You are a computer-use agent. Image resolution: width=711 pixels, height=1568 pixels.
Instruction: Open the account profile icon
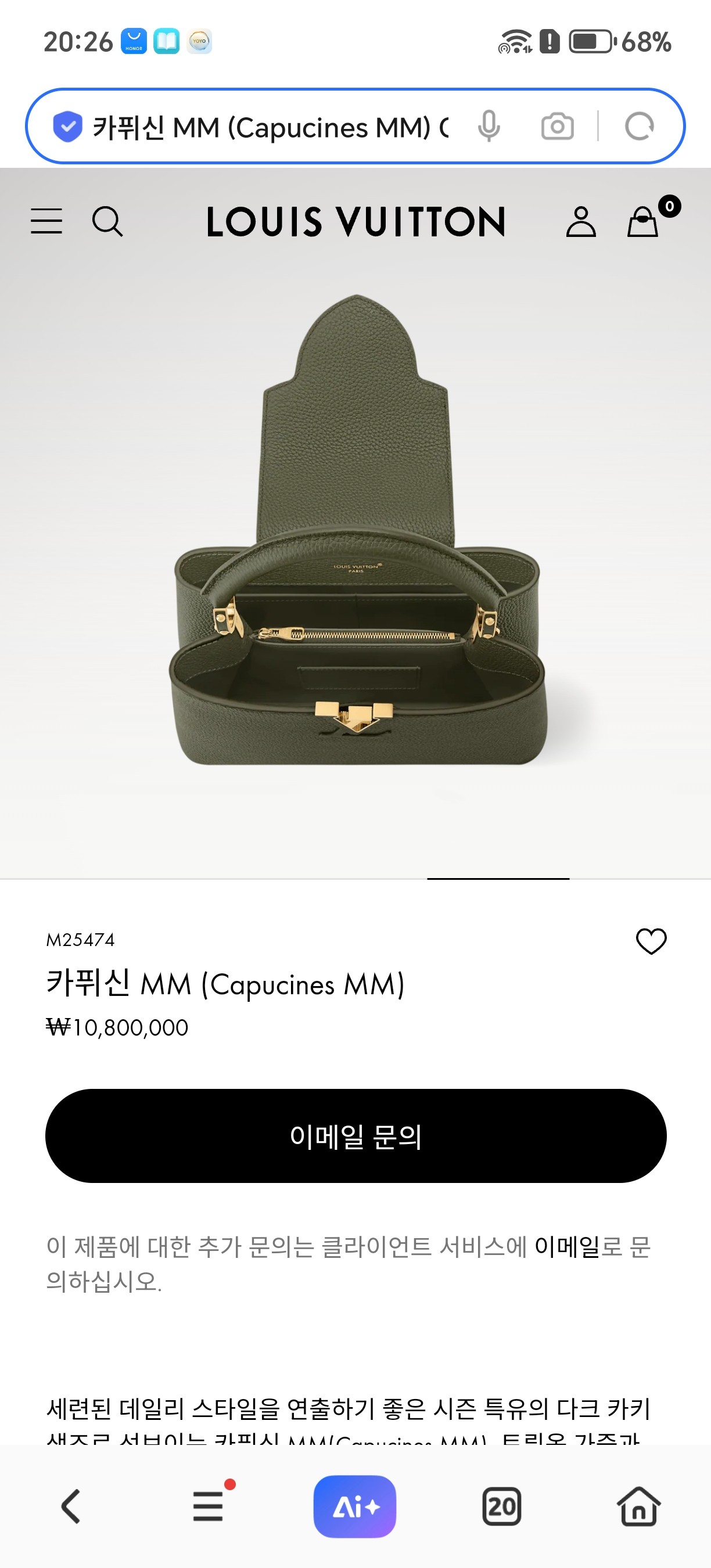pos(581,221)
